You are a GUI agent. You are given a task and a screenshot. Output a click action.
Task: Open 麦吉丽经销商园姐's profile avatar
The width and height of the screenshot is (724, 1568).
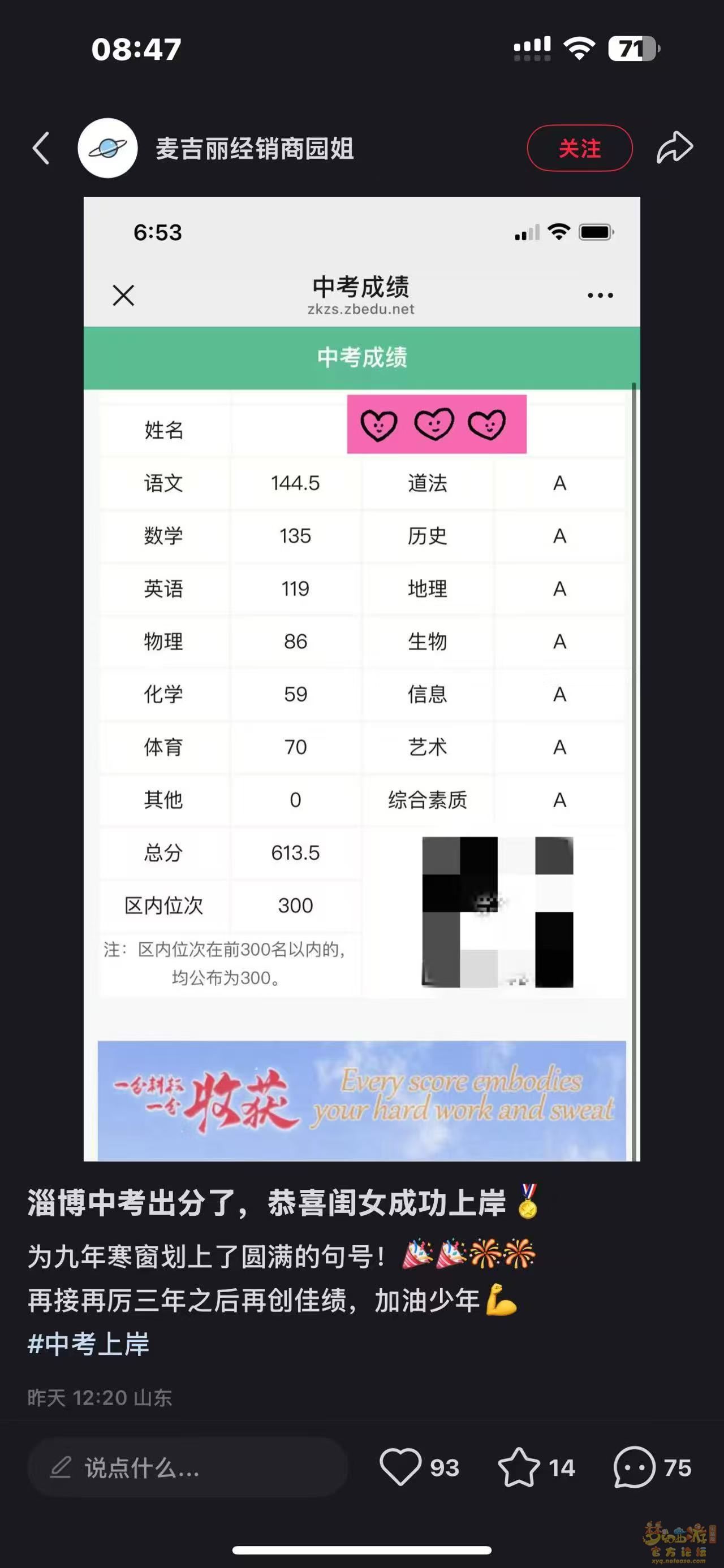[x=108, y=148]
